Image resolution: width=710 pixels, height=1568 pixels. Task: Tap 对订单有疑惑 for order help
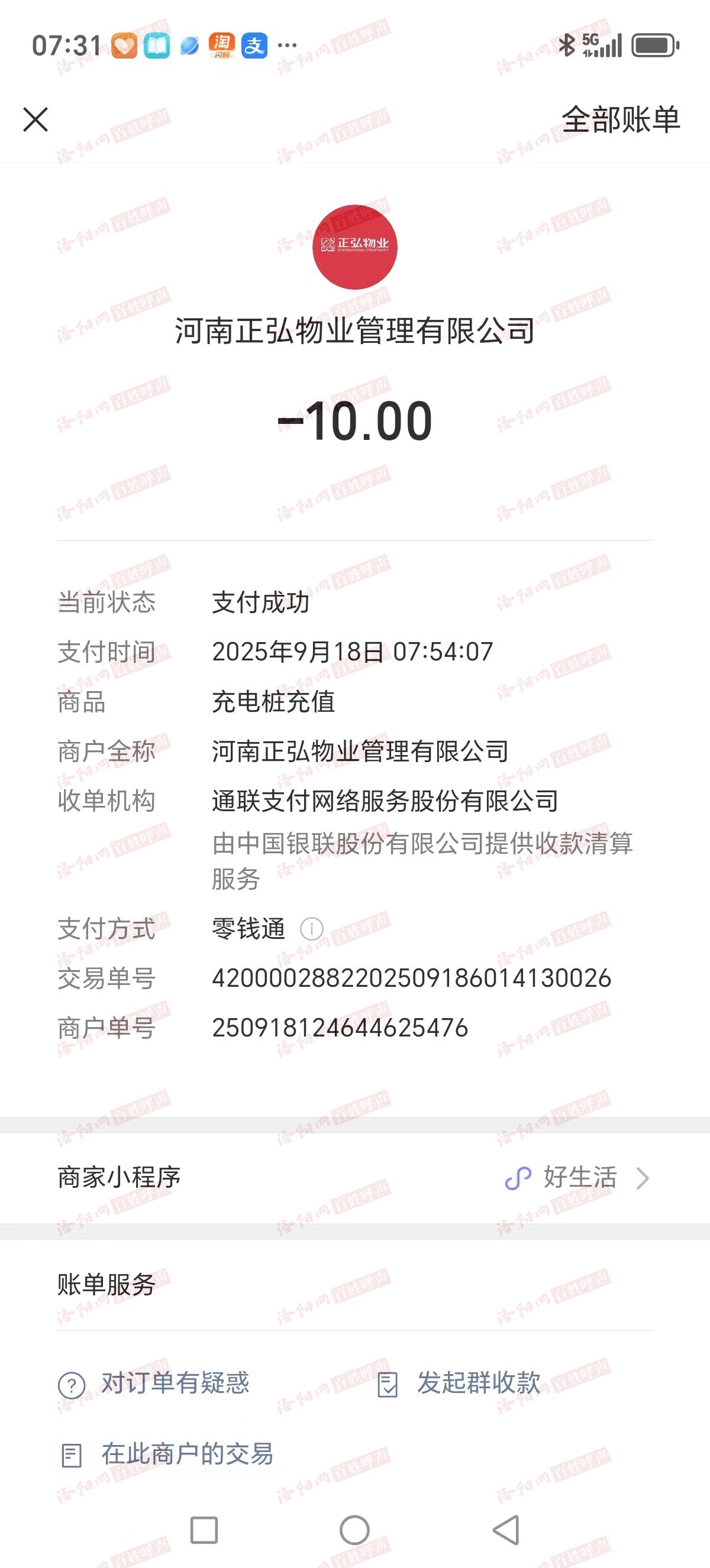click(x=154, y=1383)
